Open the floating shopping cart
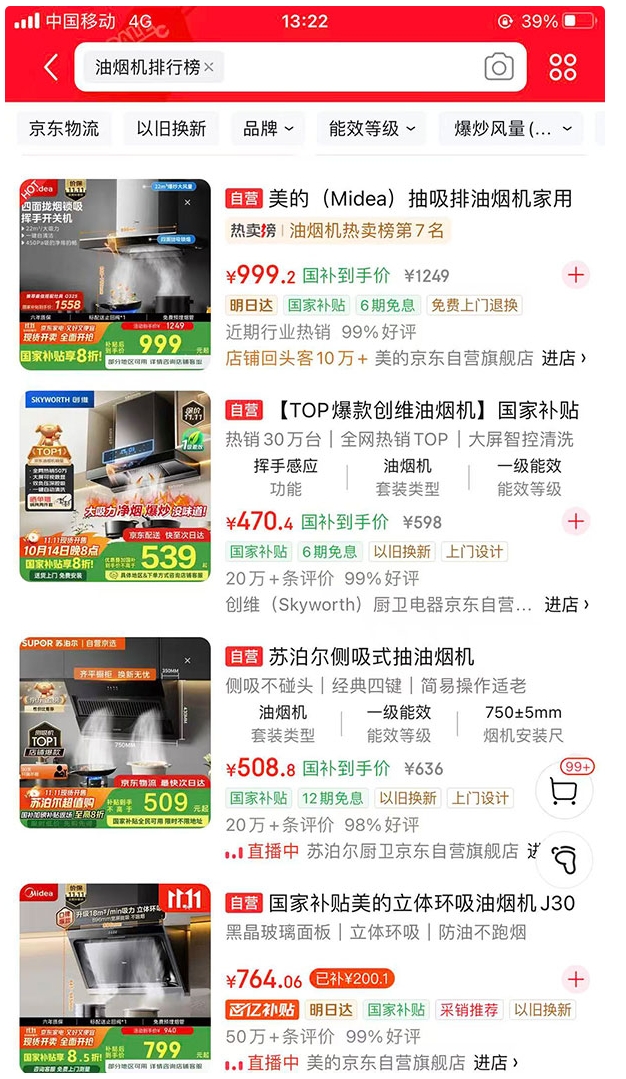The width and height of the screenshot is (626, 1079). point(564,791)
